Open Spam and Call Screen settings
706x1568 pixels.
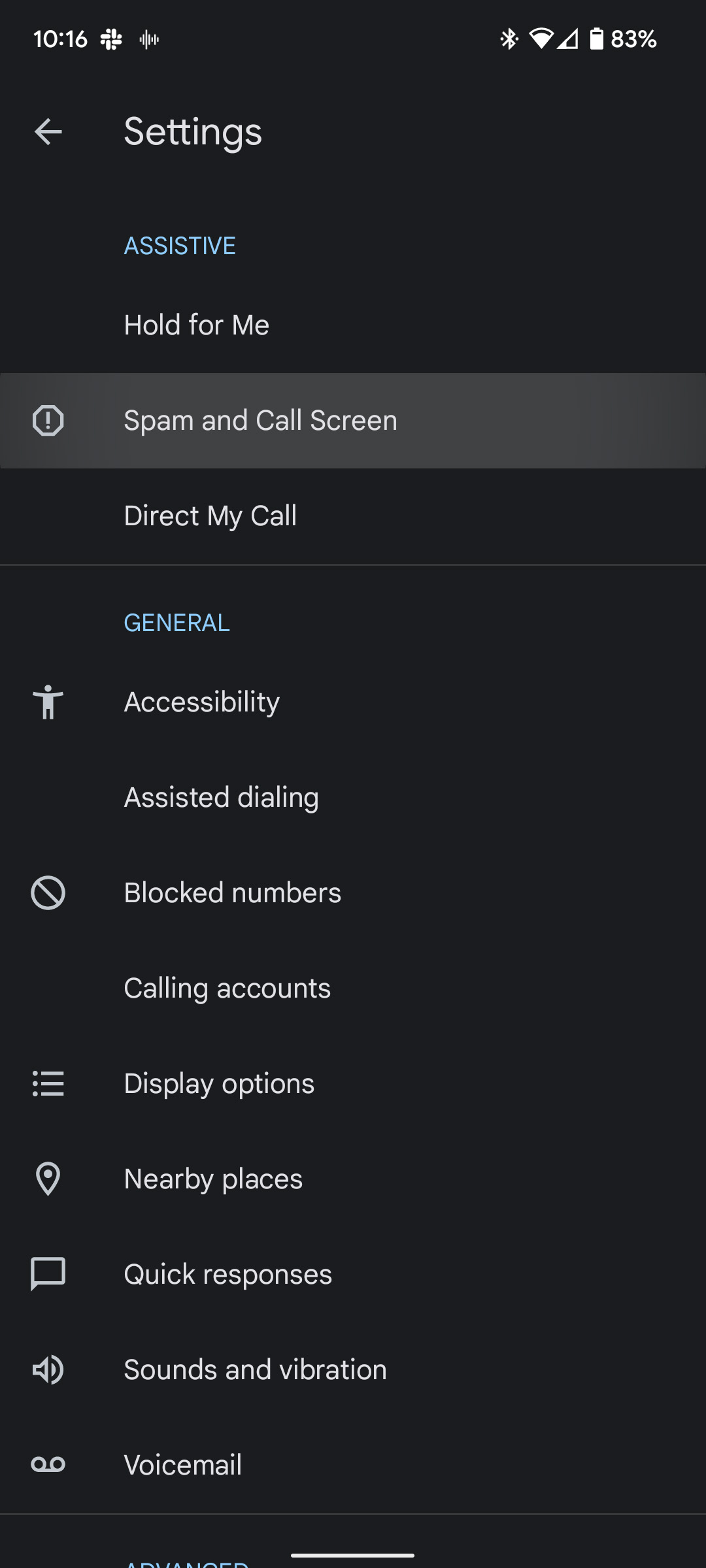[x=353, y=419]
